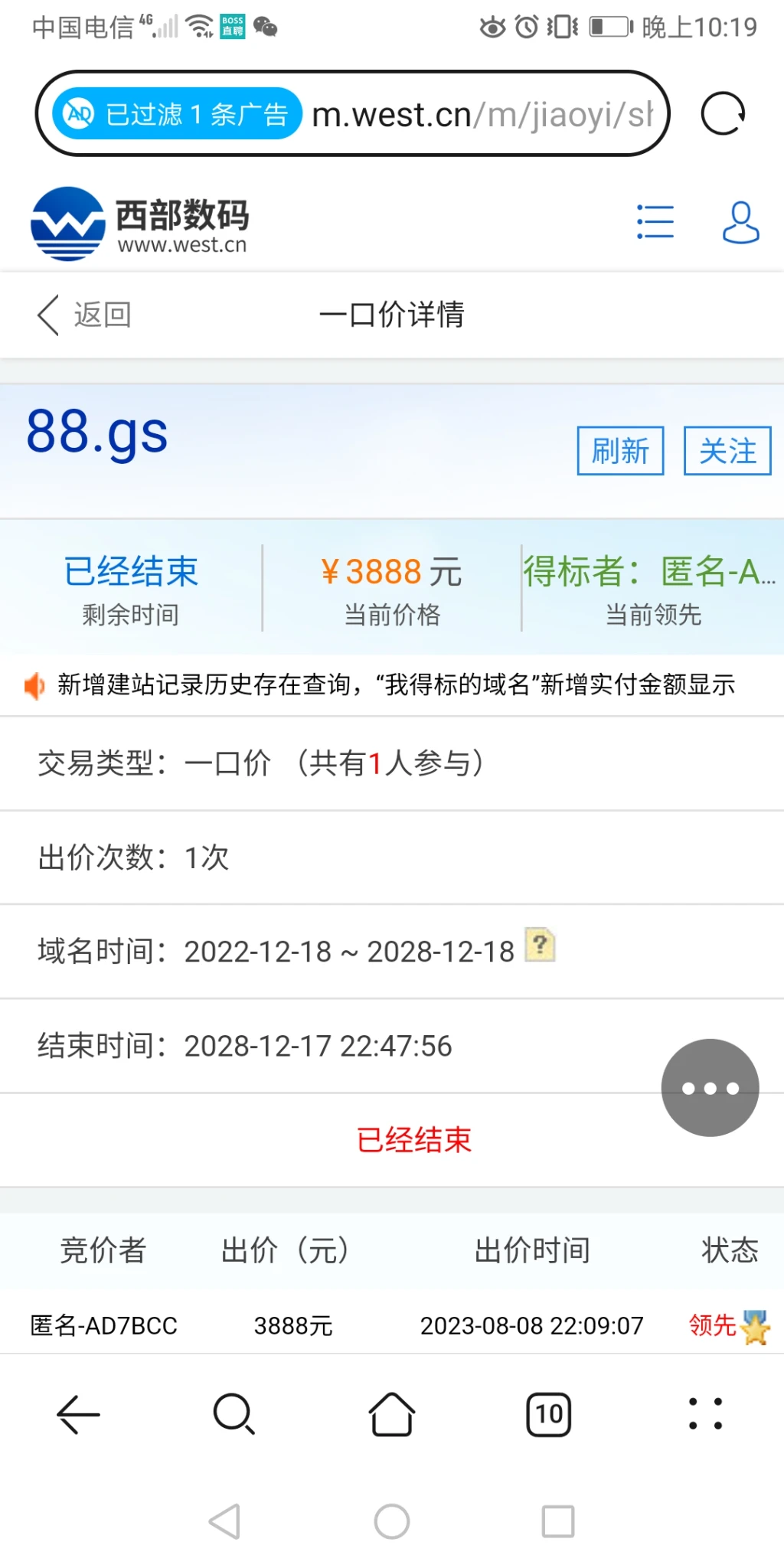Open the tab switcher showing 10
The width and height of the screenshot is (784, 1568).
(549, 1413)
